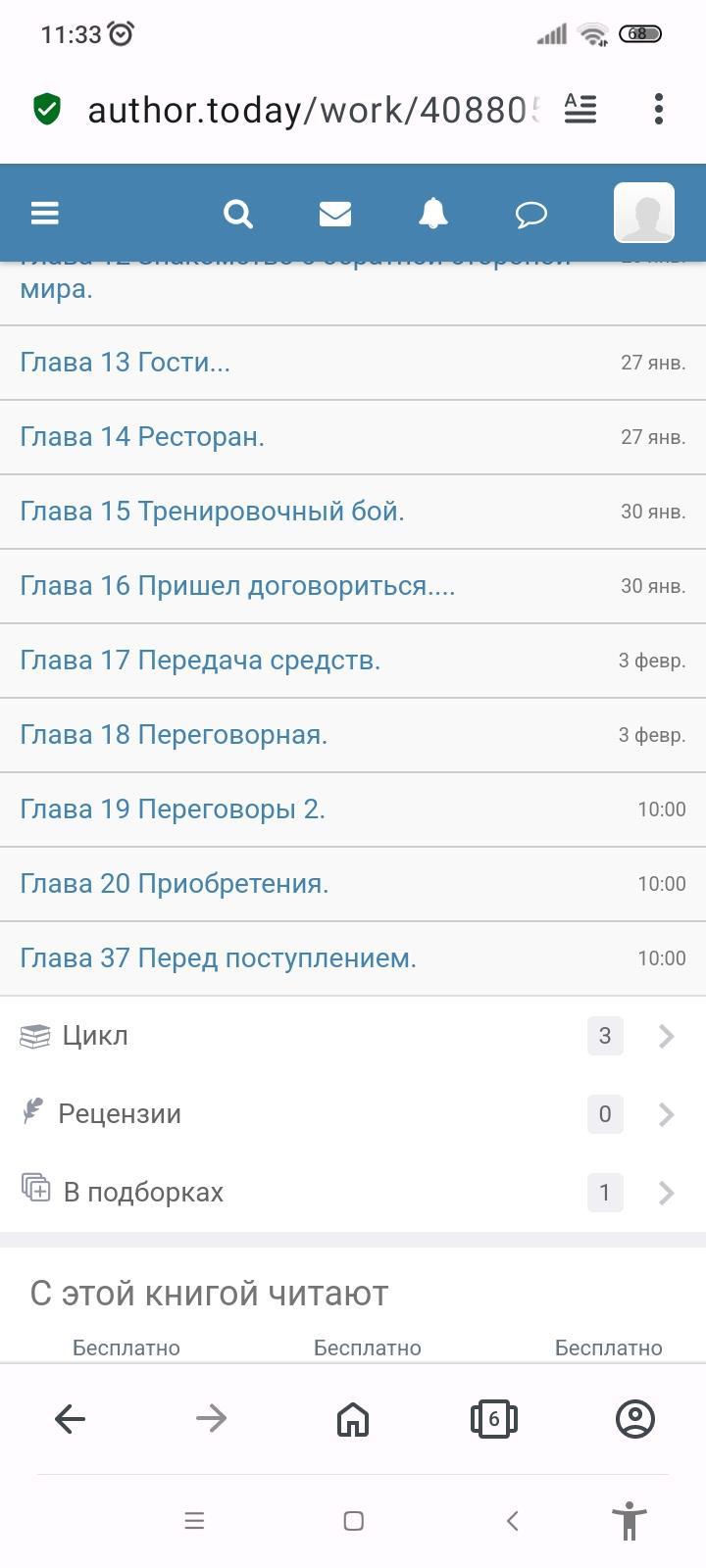Open the browser tabs switcher
This screenshot has height=1568, width=706.
click(493, 1418)
